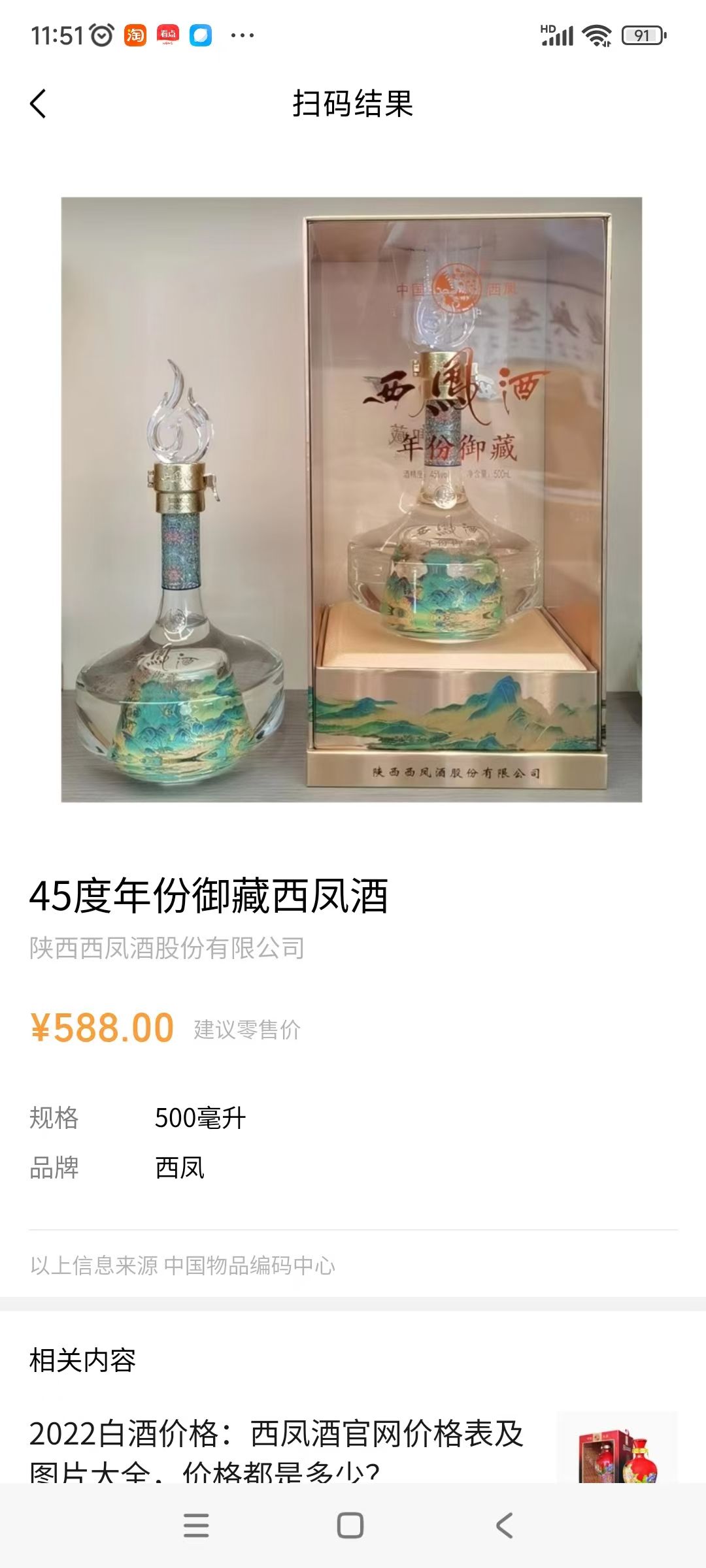
Task: Go back from the 扫码结果 page
Action: click(x=38, y=104)
